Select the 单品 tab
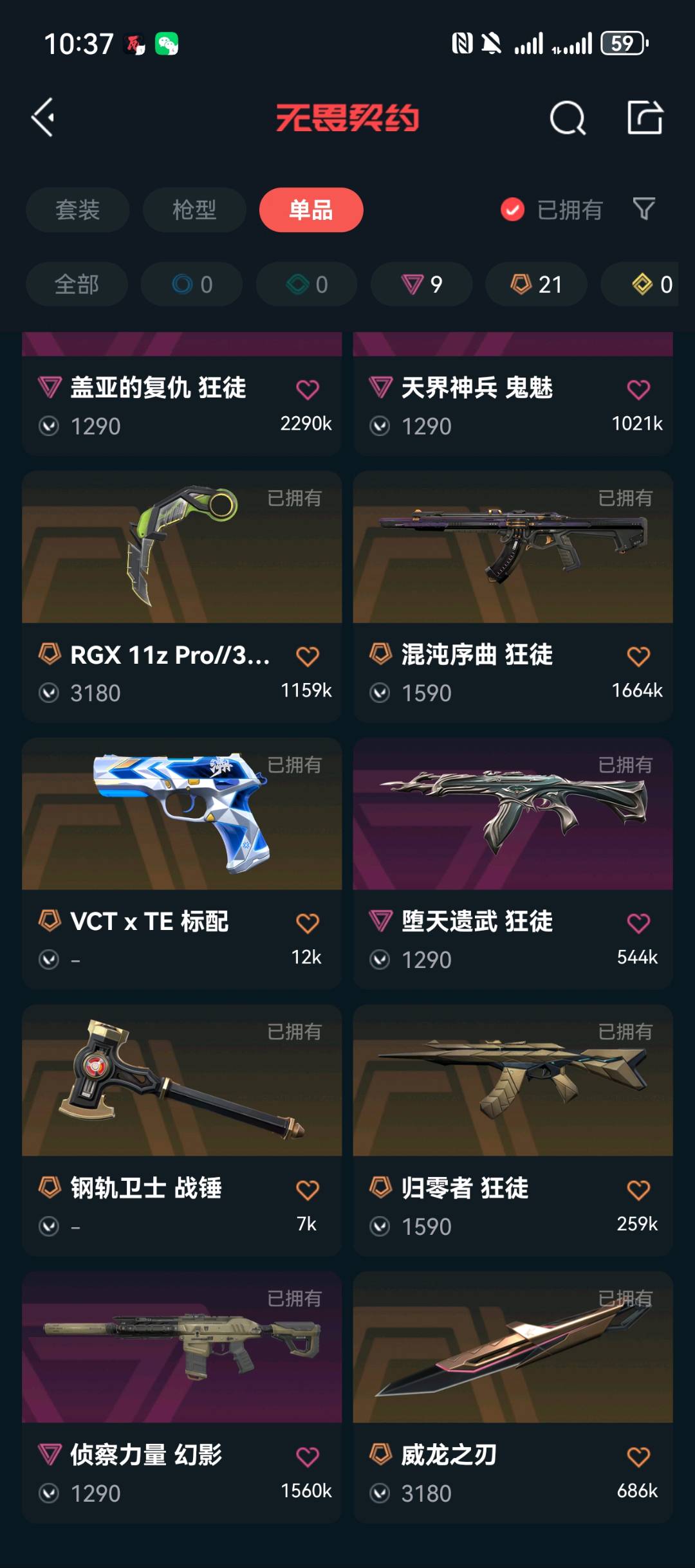695x1568 pixels. point(311,210)
